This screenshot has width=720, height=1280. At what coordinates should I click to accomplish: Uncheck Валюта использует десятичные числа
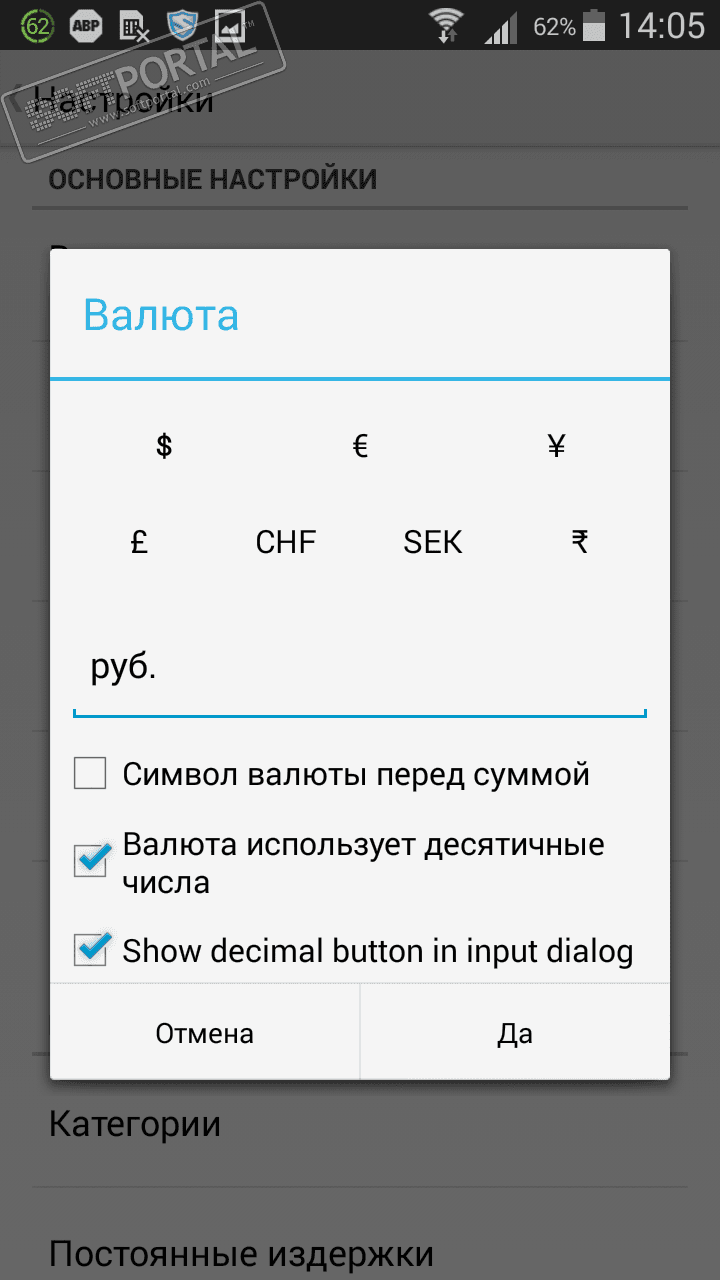pos(91,860)
